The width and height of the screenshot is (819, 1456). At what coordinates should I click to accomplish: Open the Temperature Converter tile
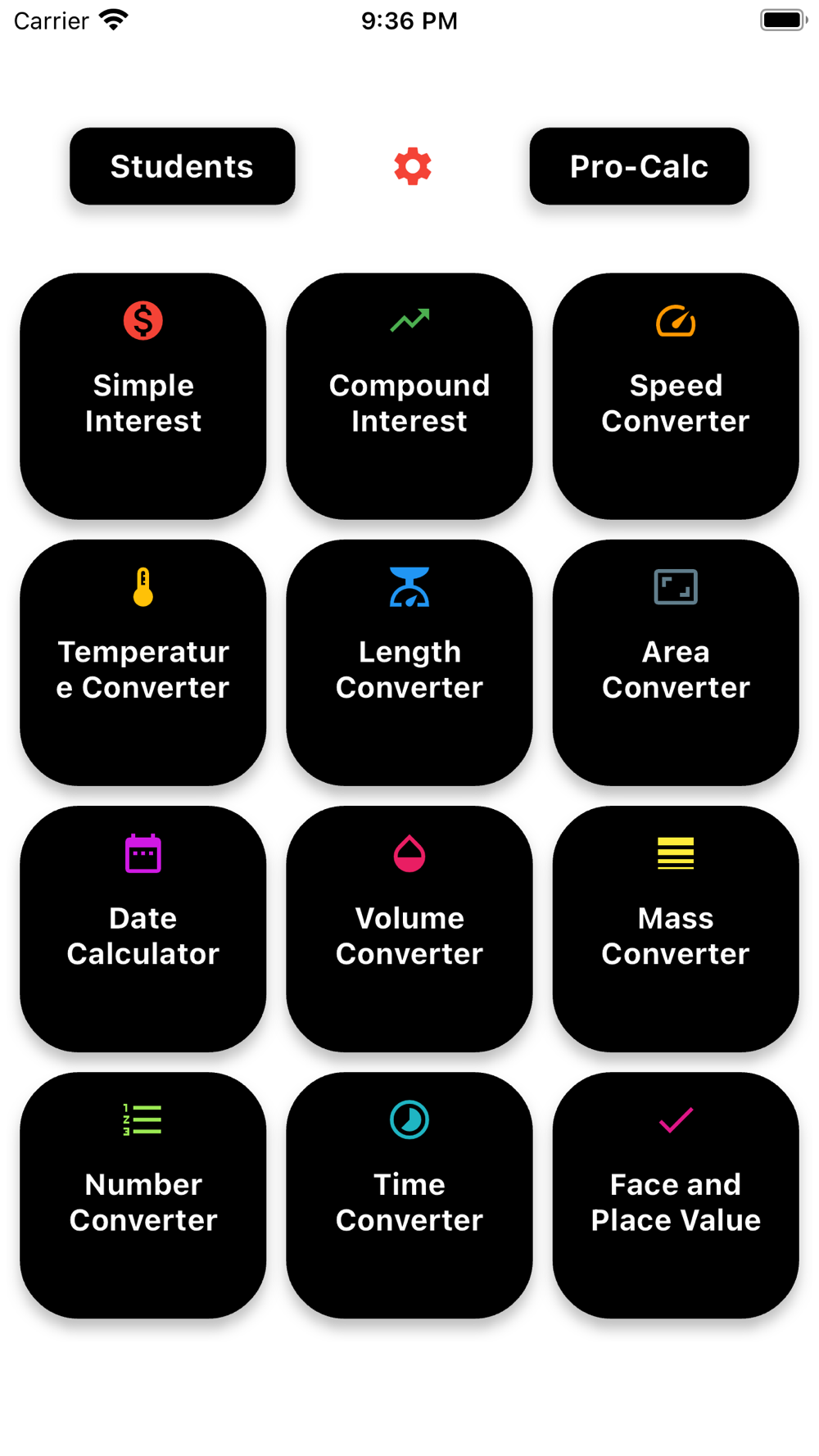click(x=143, y=662)
